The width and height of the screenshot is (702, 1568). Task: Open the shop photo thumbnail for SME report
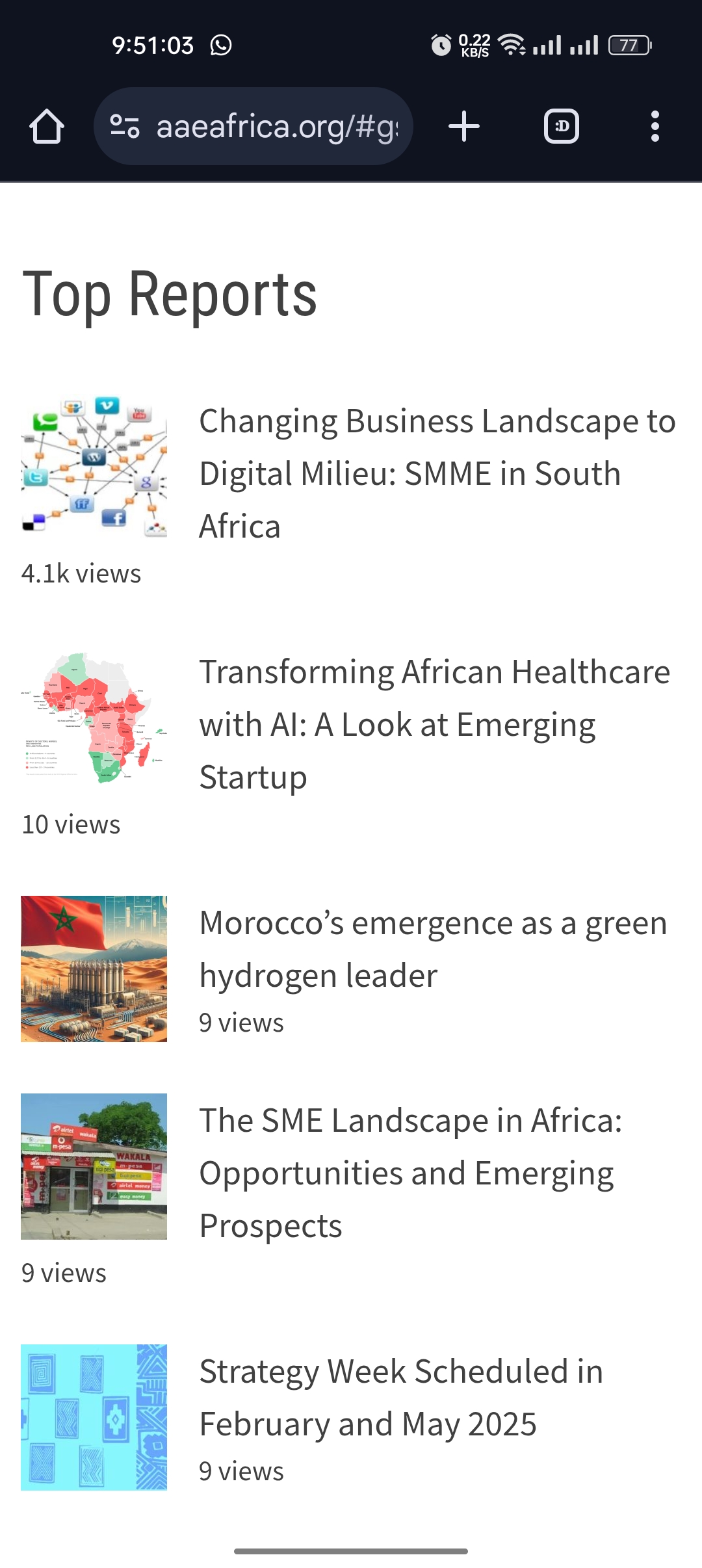[x=94, y=1166]
